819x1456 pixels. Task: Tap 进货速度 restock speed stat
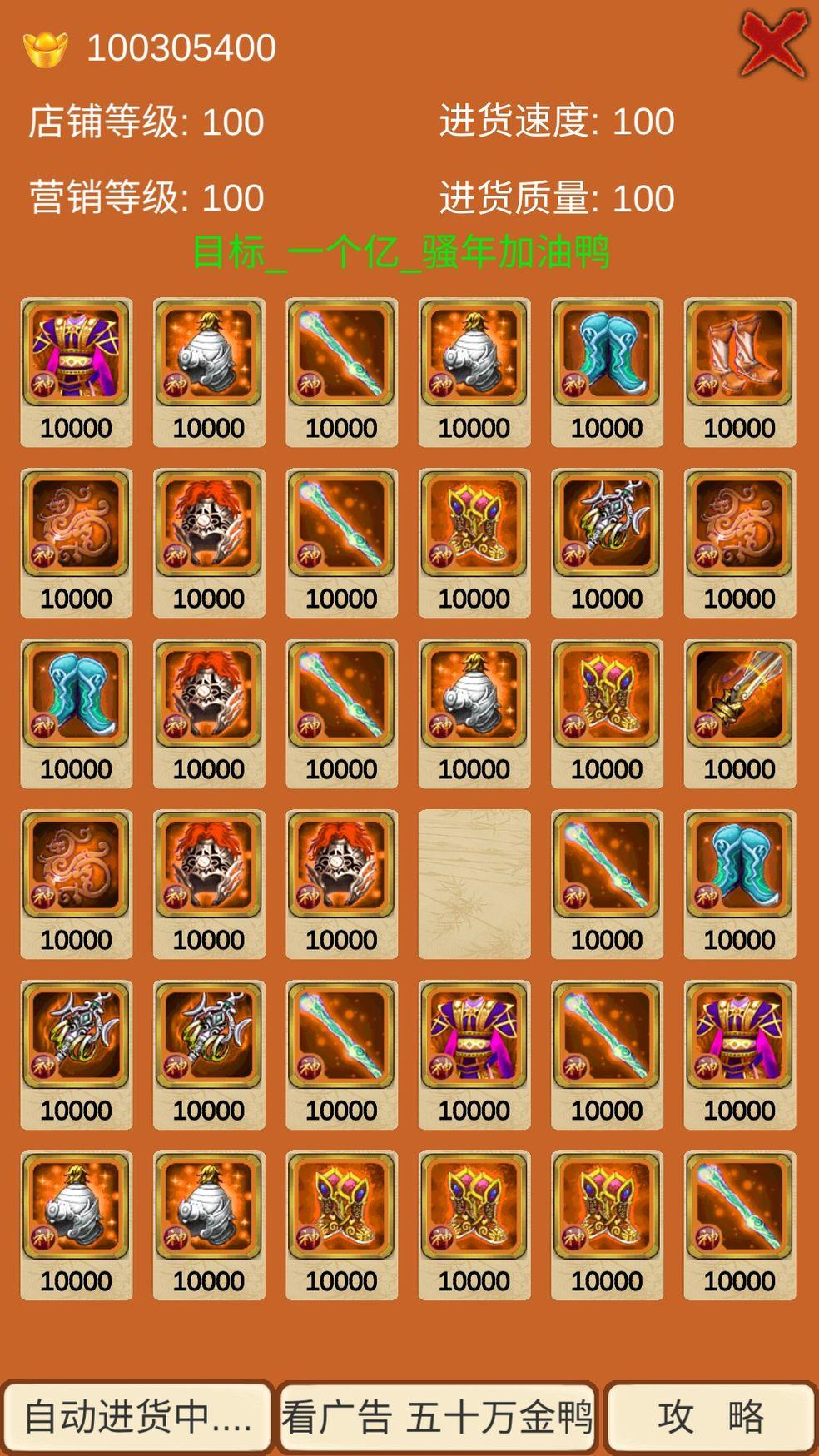pos(556,122)
